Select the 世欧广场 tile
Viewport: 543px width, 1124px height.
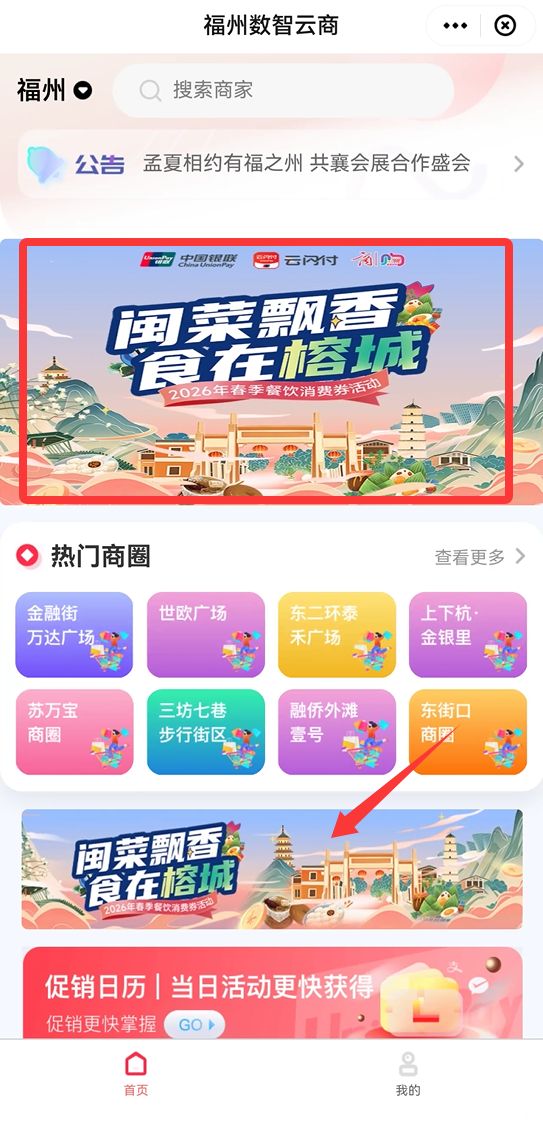pos(206,634)
